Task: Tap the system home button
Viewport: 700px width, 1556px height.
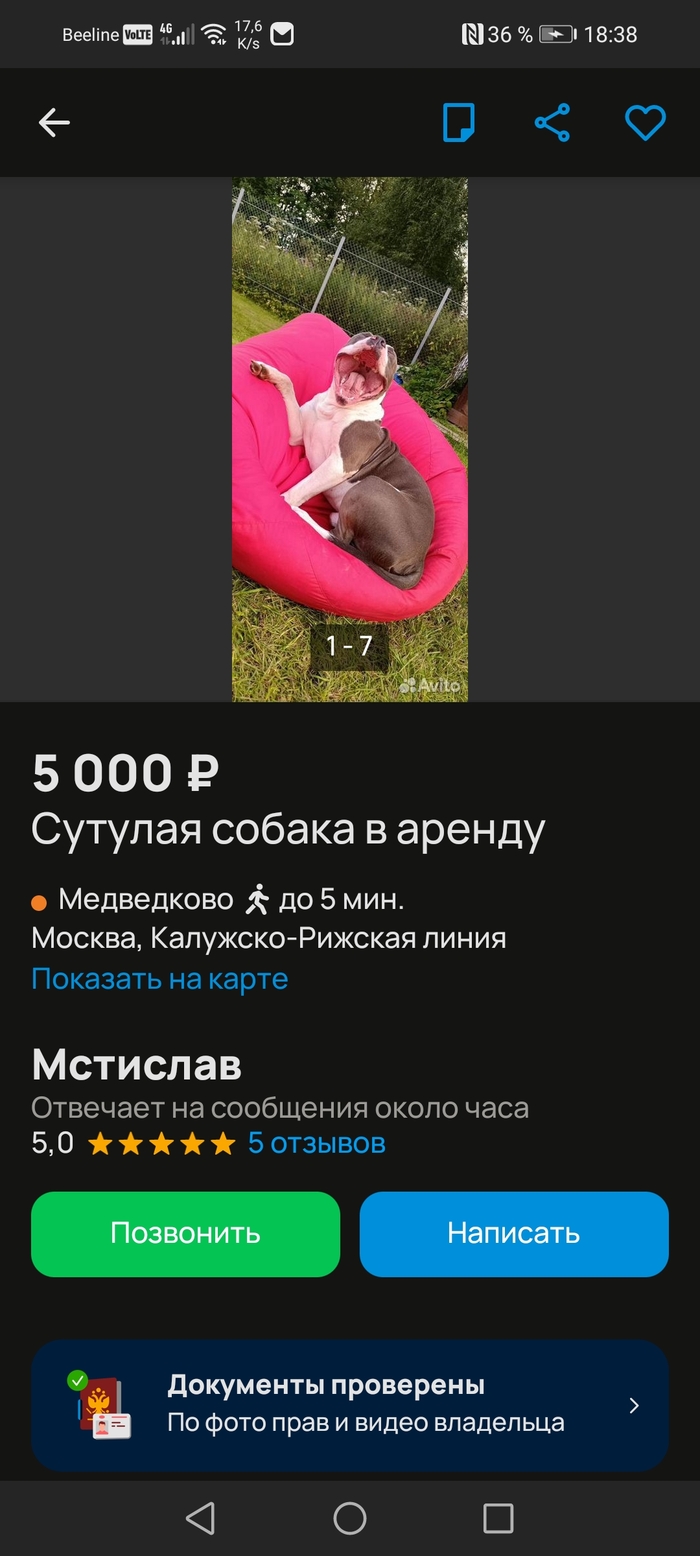Action: 350,1518
